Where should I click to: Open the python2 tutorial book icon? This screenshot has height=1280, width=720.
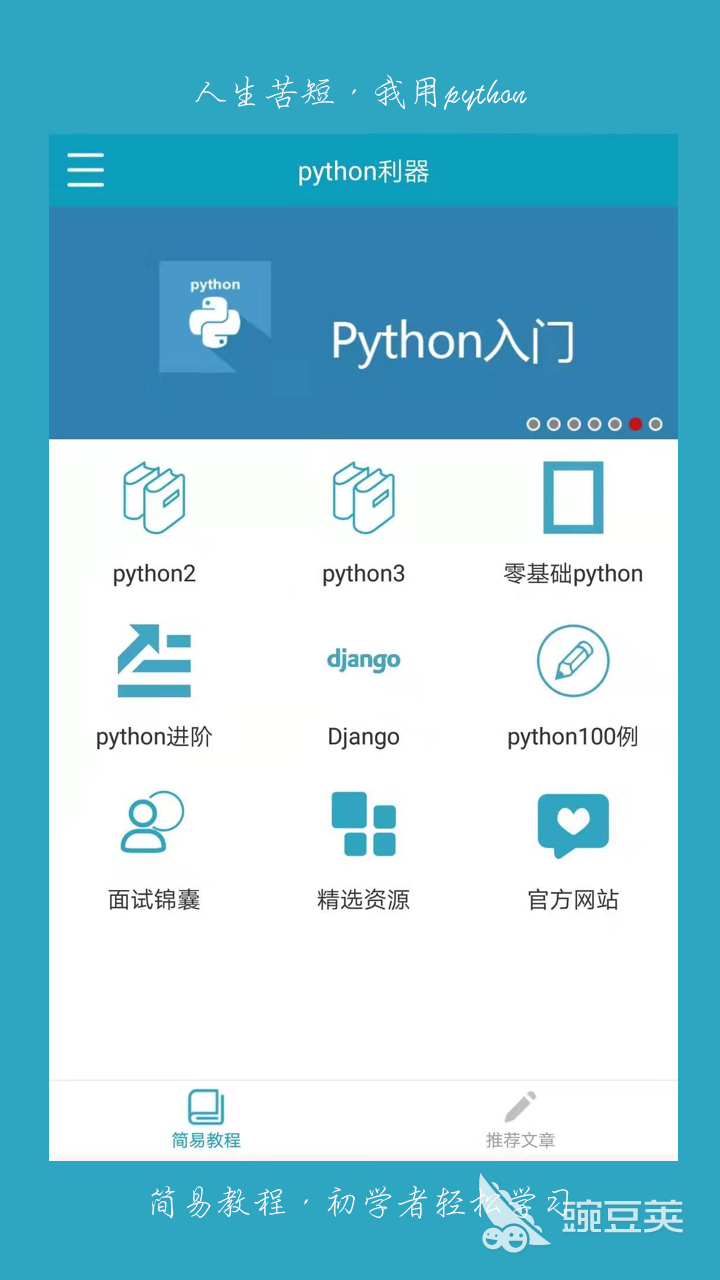tap(154, 497)
